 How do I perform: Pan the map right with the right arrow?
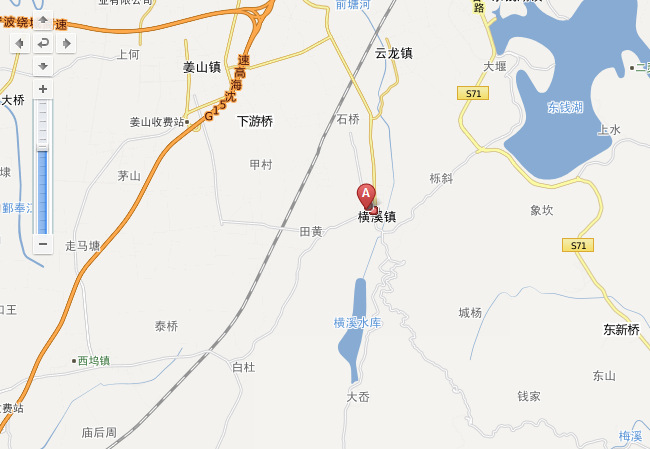pos(67,43)
